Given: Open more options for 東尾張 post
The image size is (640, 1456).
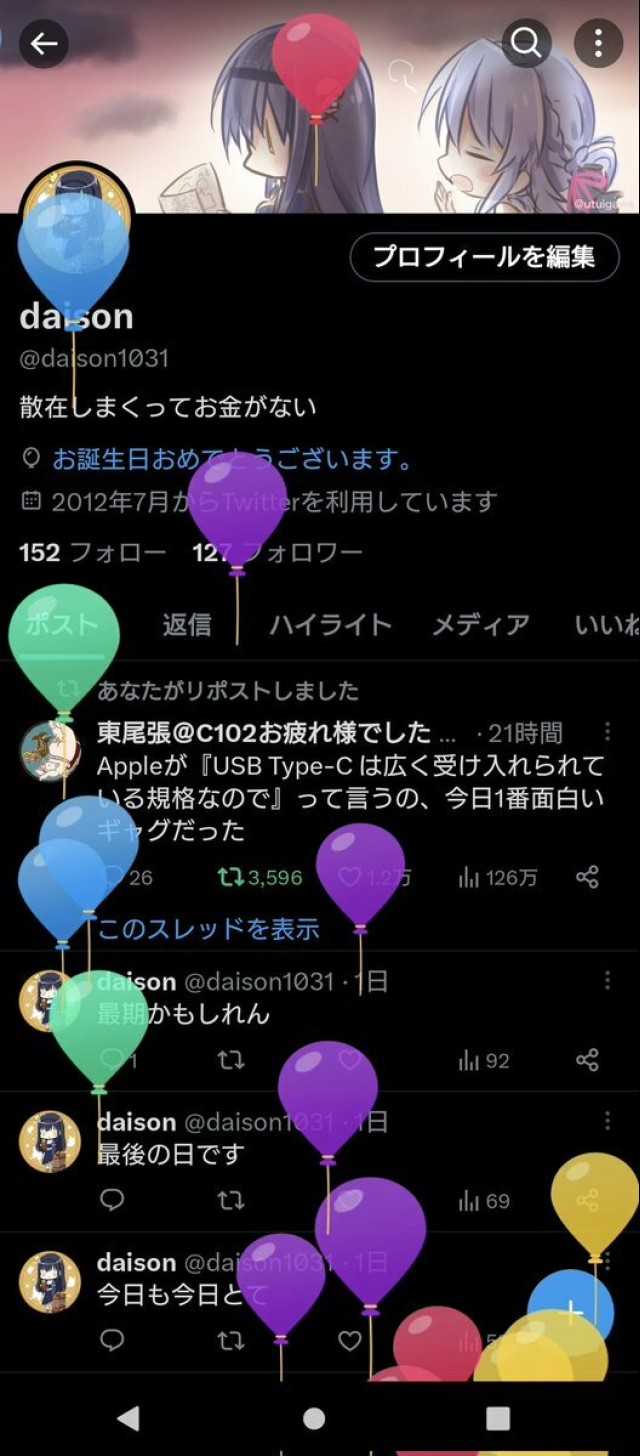Looking at the screenshot, I should 607,732.
